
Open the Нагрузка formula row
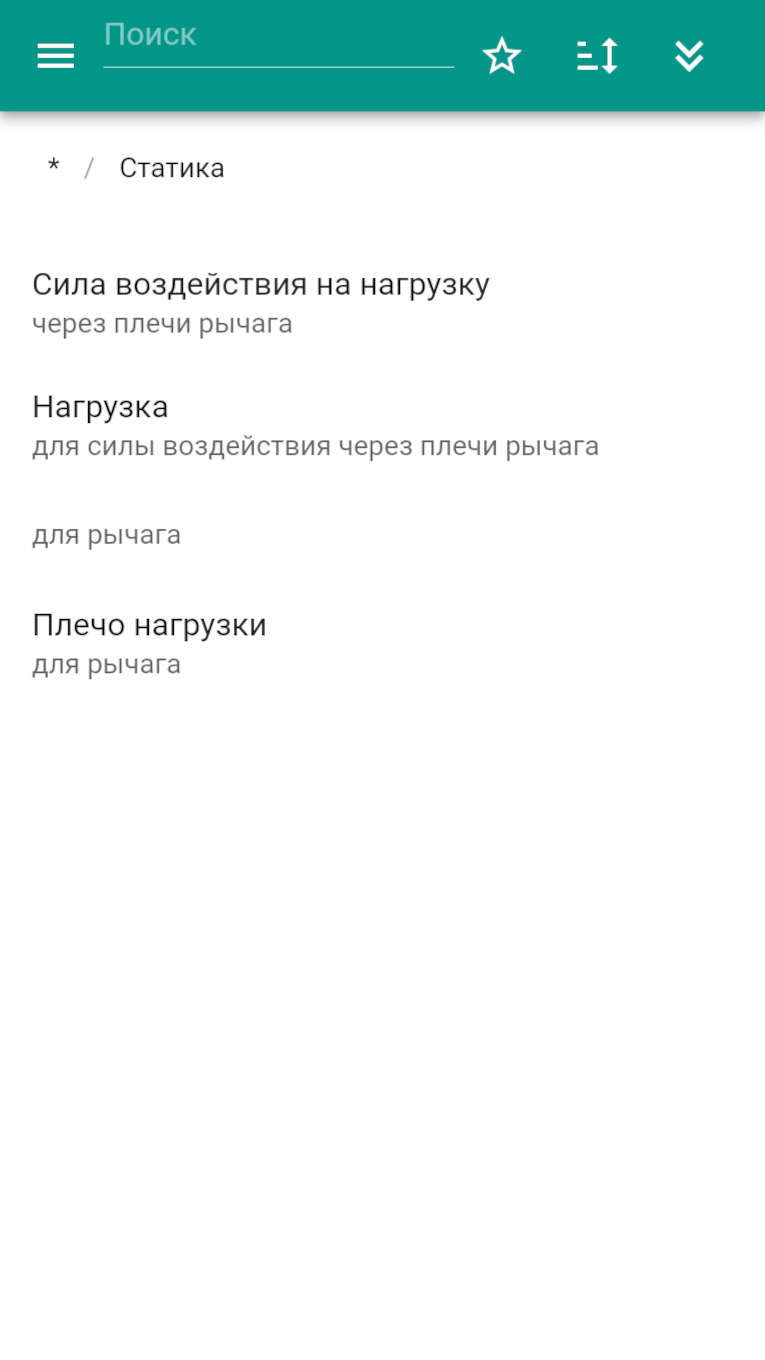tap(382, 424)
